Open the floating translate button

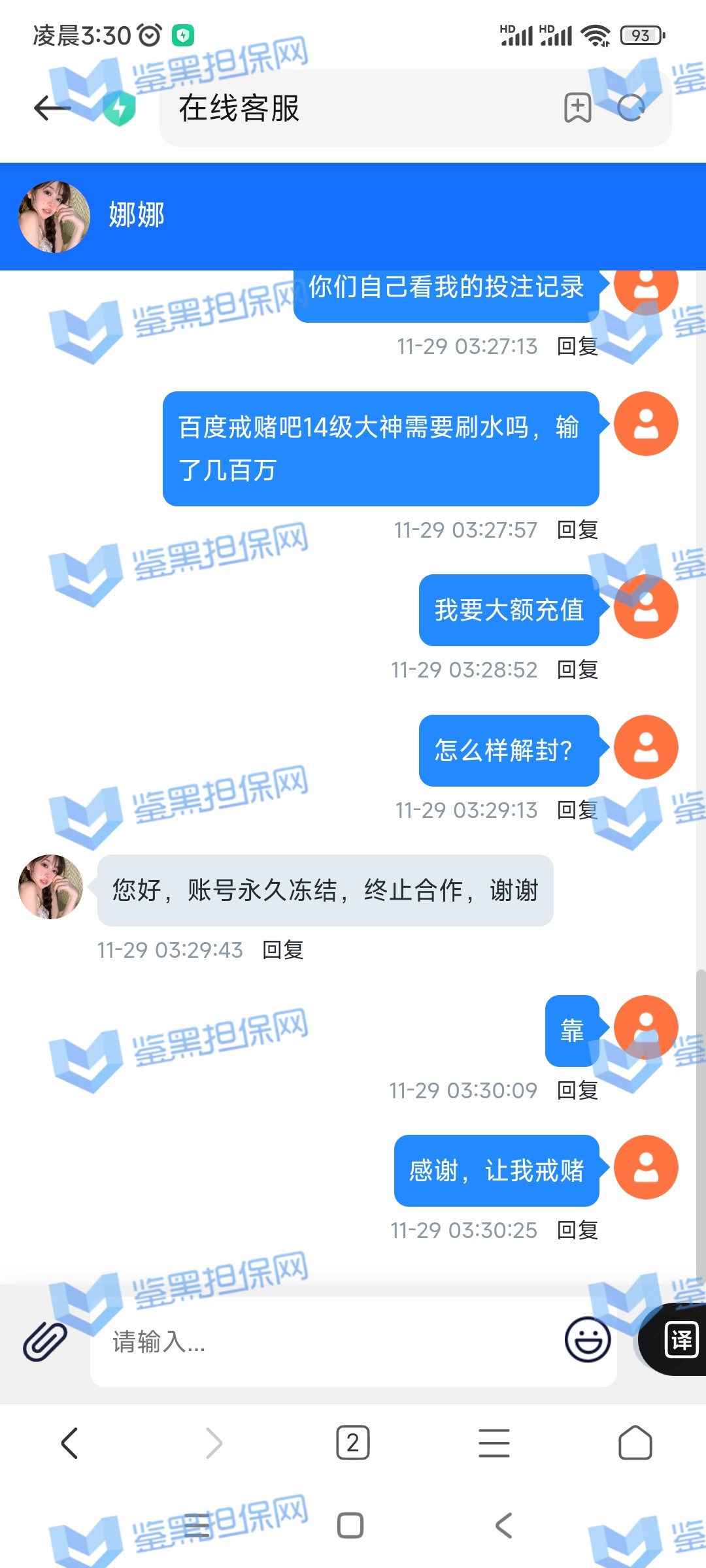(x=680, y=1340)
